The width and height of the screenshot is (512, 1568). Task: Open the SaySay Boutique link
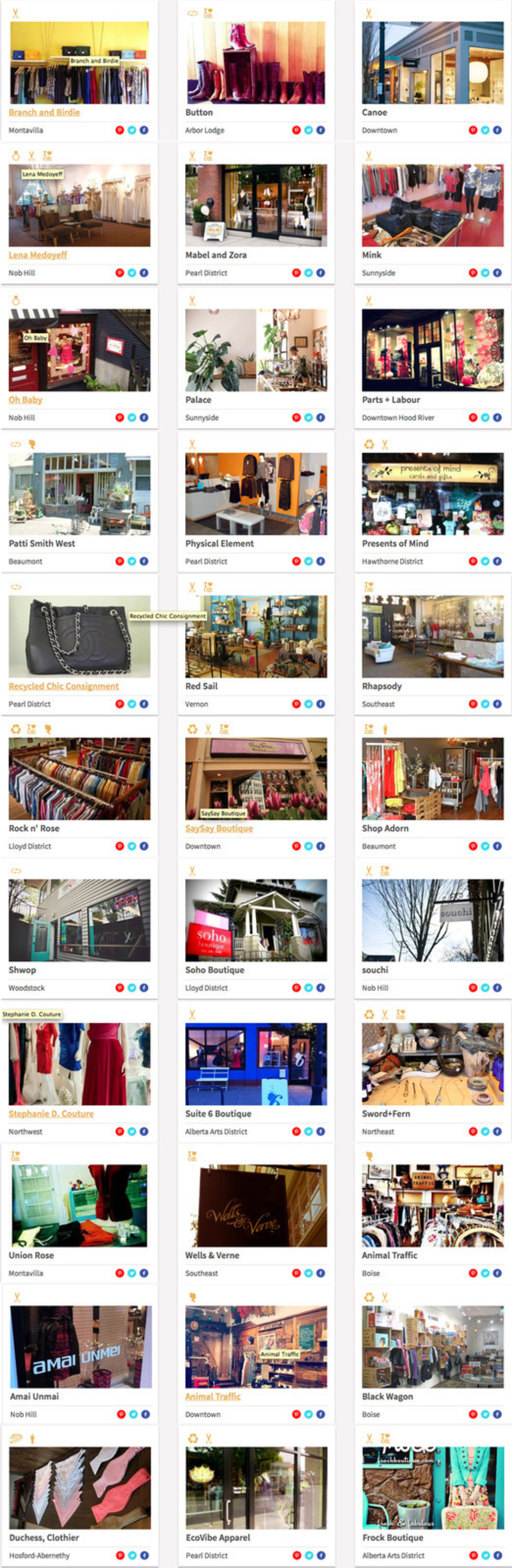click(x=219, y=829)
